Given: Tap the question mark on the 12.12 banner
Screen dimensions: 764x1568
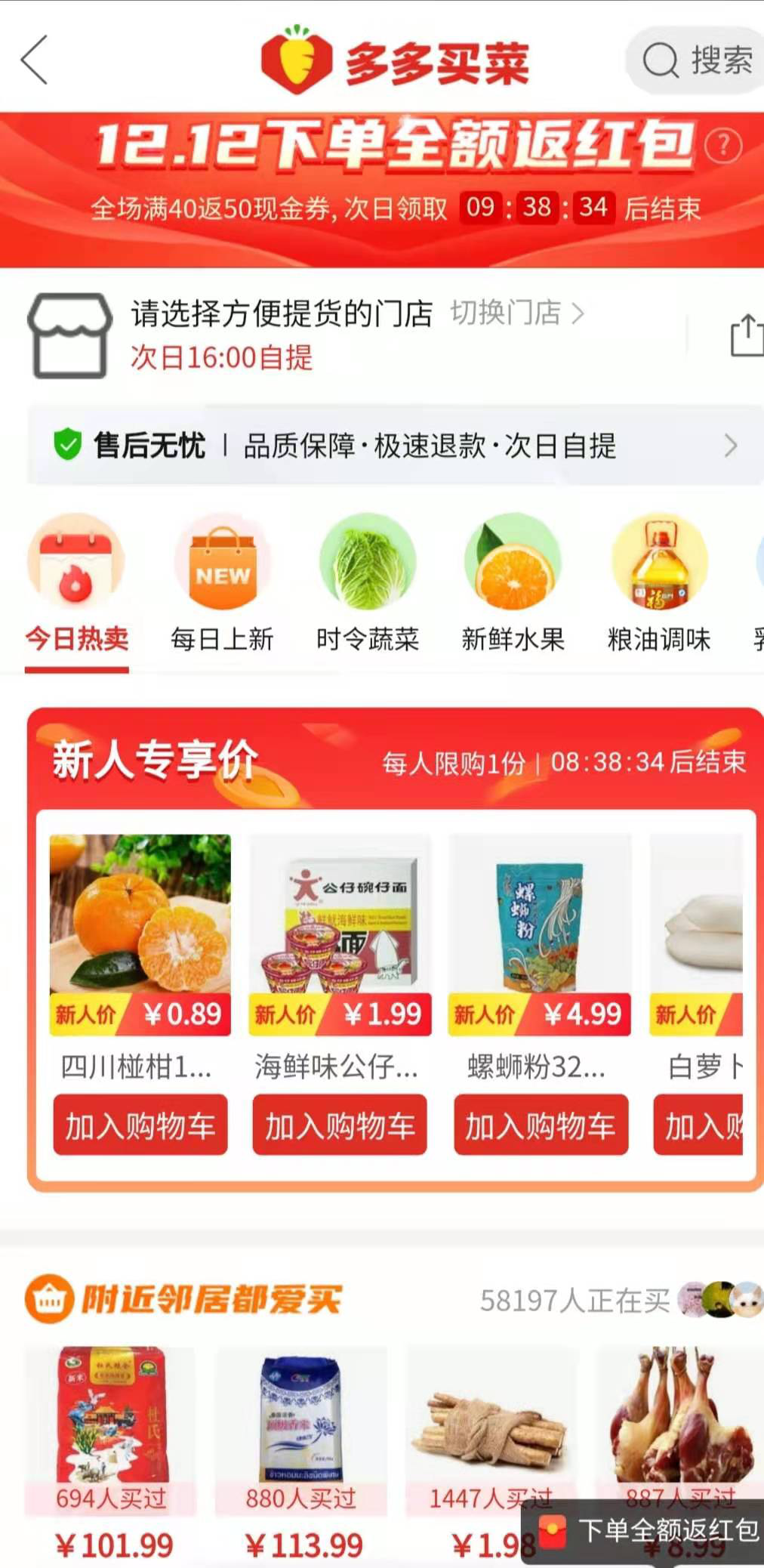Looking at the screenshot, I should 722,146.
